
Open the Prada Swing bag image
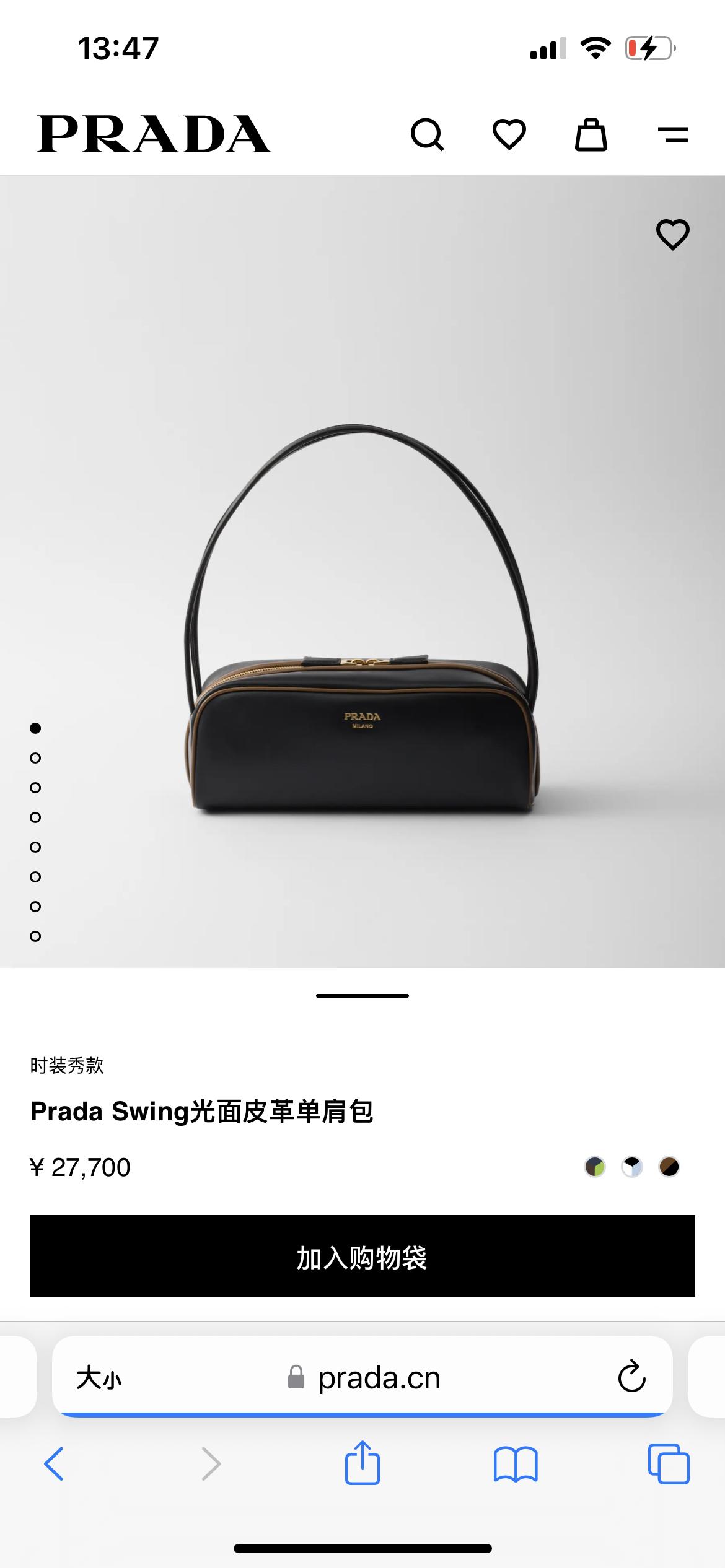click(362, 619)
